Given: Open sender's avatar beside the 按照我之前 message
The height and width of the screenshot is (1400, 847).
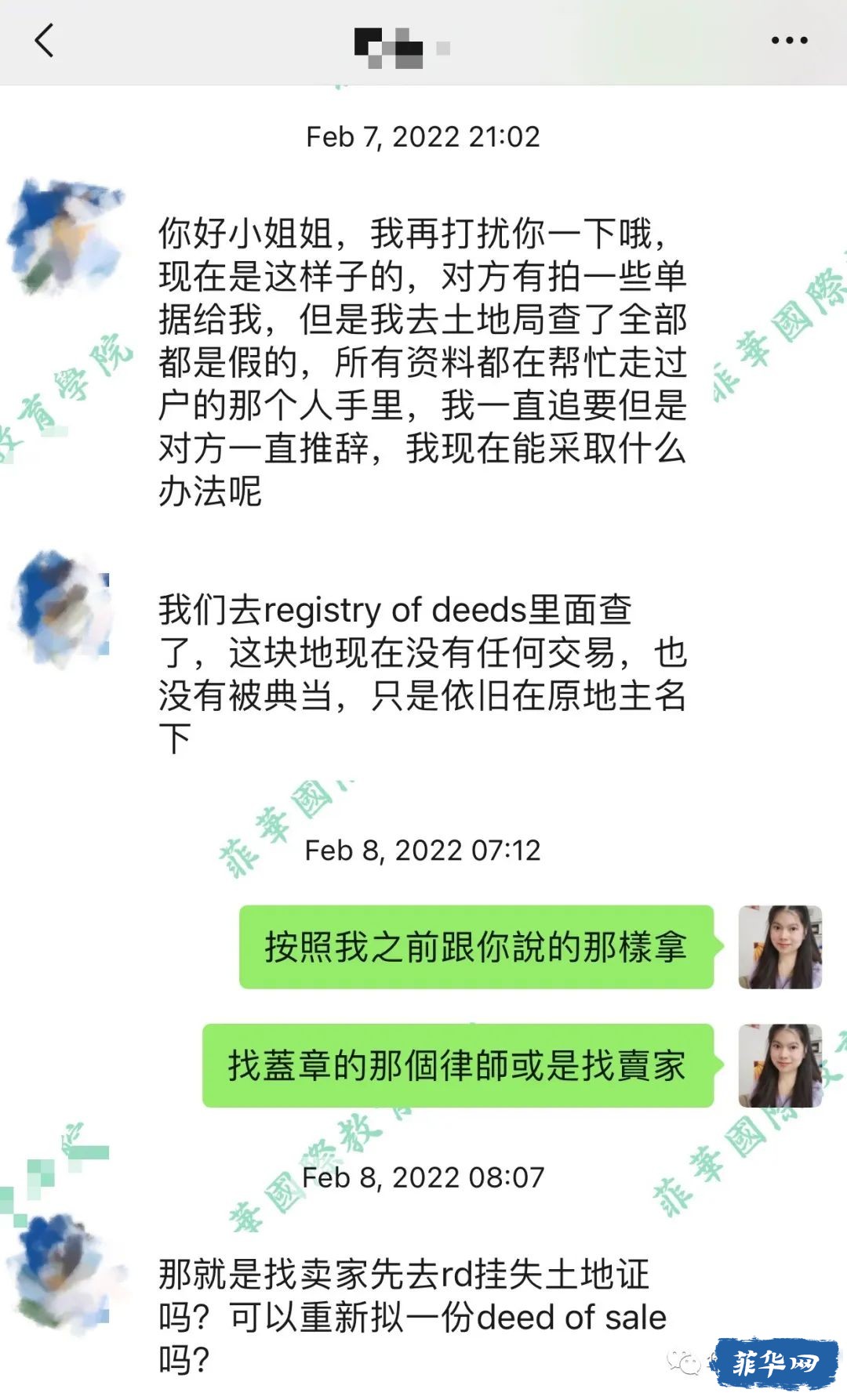Looking at the screenshot, I should coord(780,947).
